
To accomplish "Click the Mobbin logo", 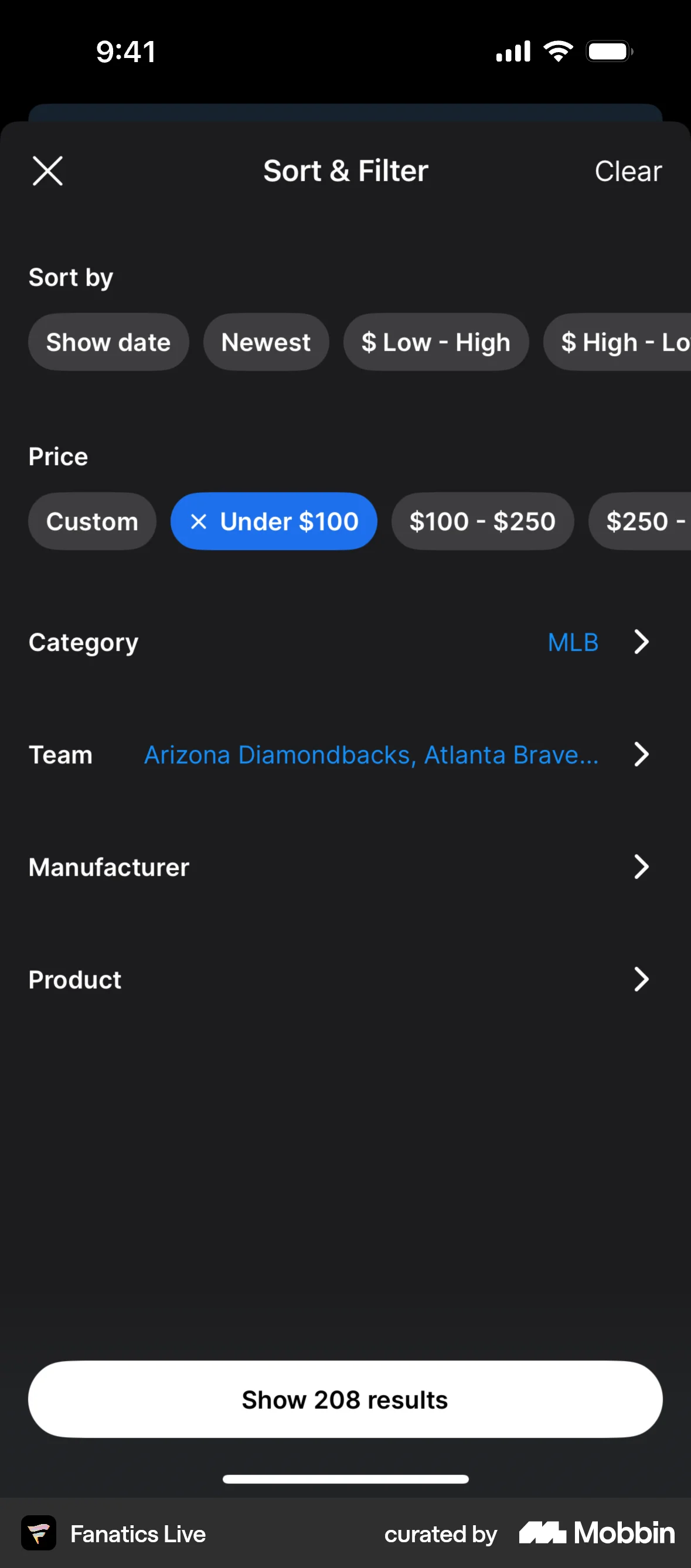I will 595,1534.
